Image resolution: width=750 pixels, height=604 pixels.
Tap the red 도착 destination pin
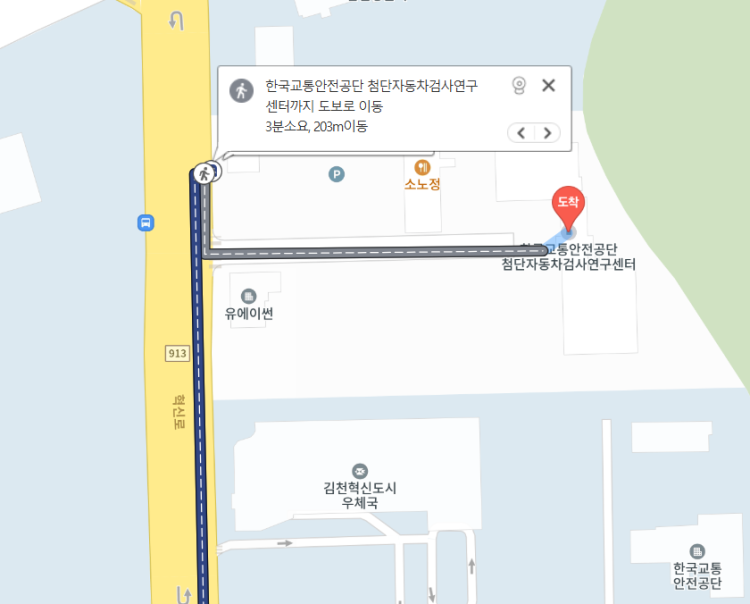coord(569,205)
